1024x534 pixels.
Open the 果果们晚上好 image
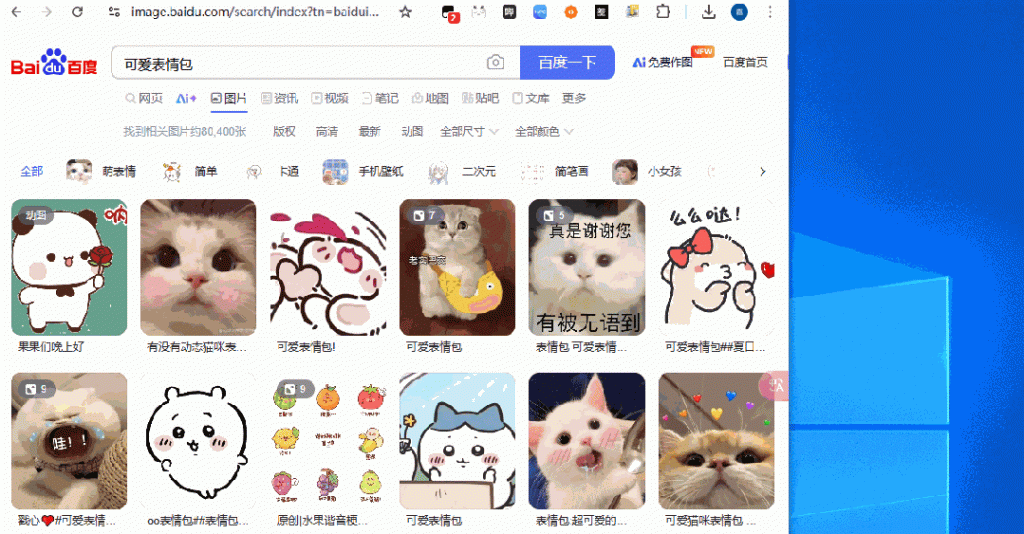[x=69, y=267]
